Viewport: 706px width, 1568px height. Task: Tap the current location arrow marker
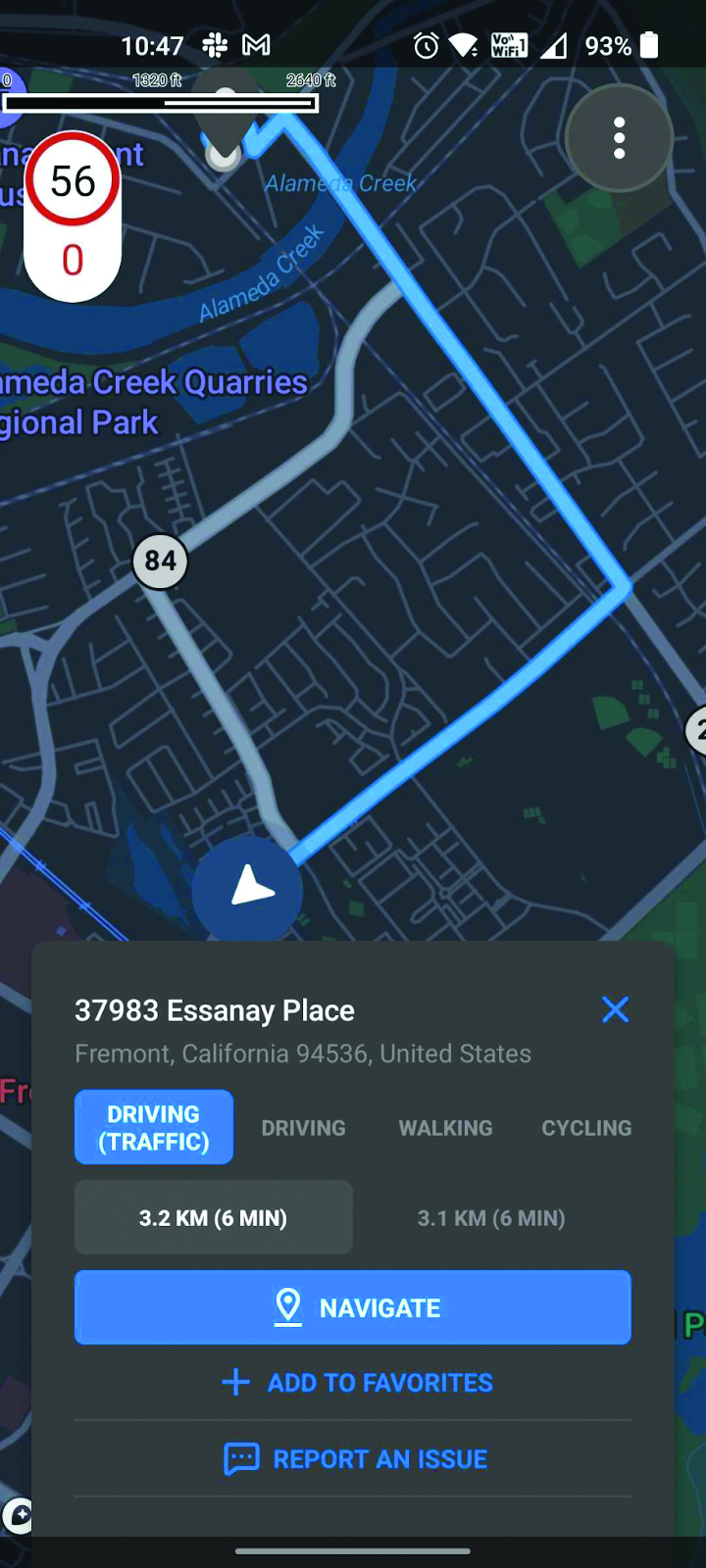248,890
